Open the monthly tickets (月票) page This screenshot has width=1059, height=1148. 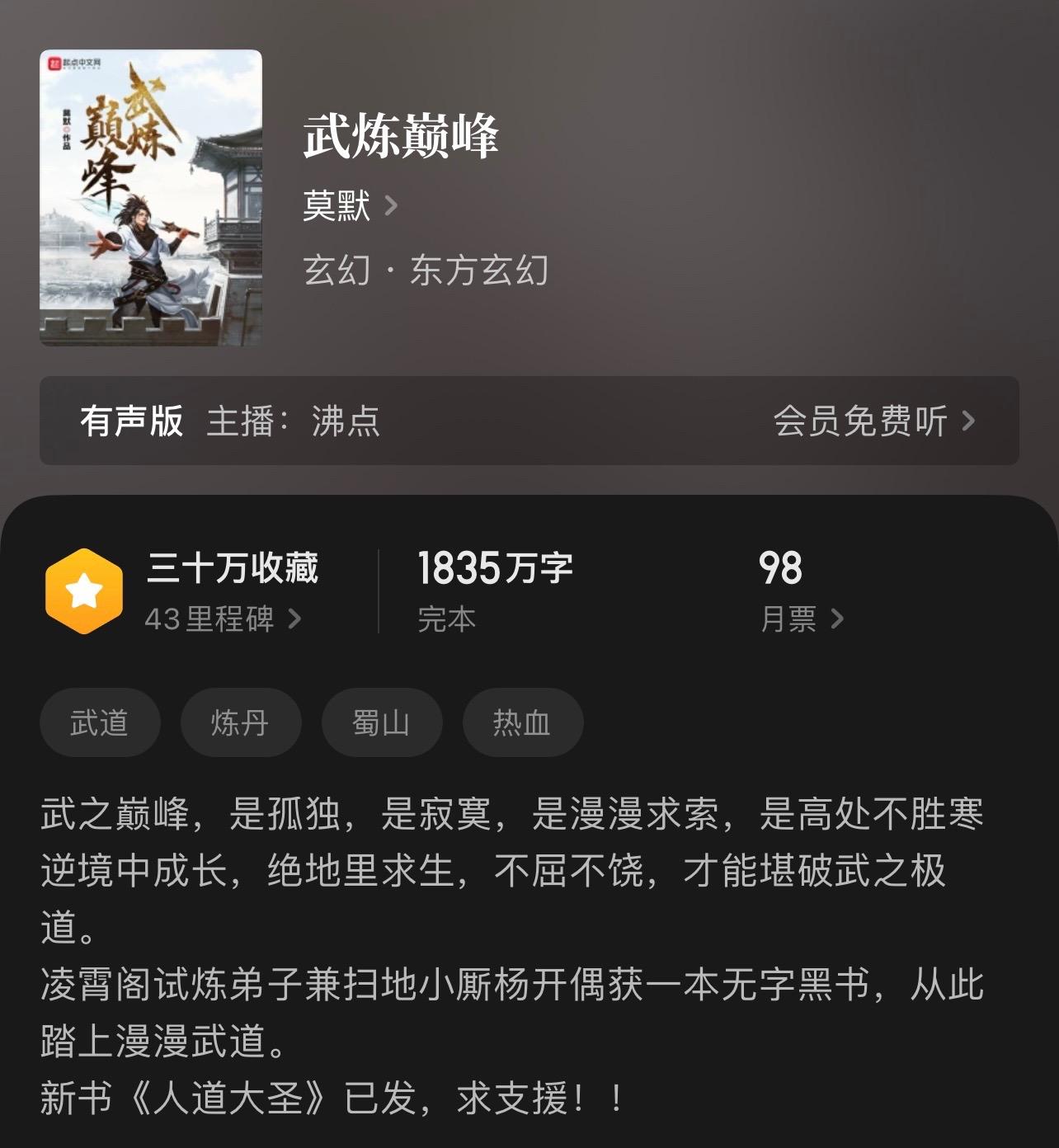[801, 619]
